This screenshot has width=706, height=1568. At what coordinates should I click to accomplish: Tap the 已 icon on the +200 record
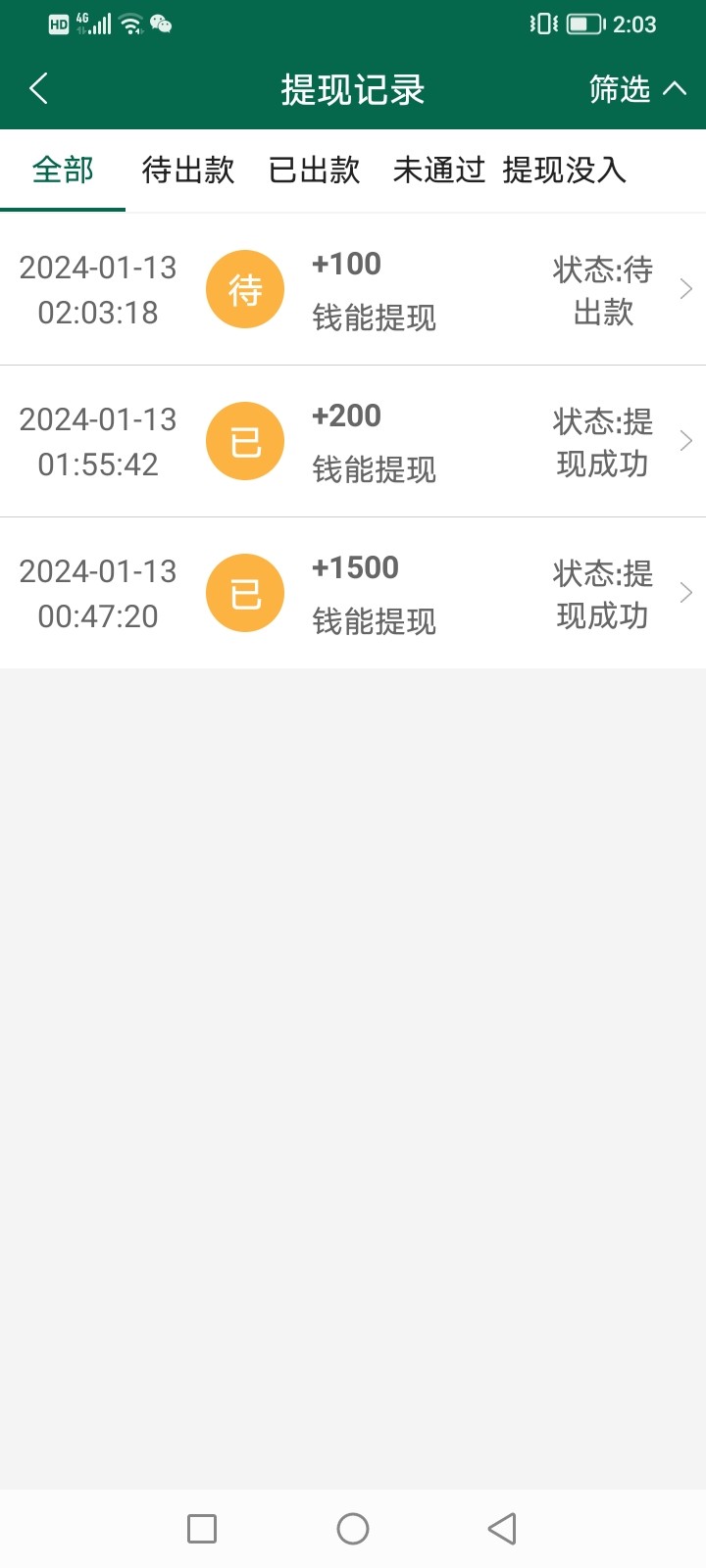tap(244, 440)
